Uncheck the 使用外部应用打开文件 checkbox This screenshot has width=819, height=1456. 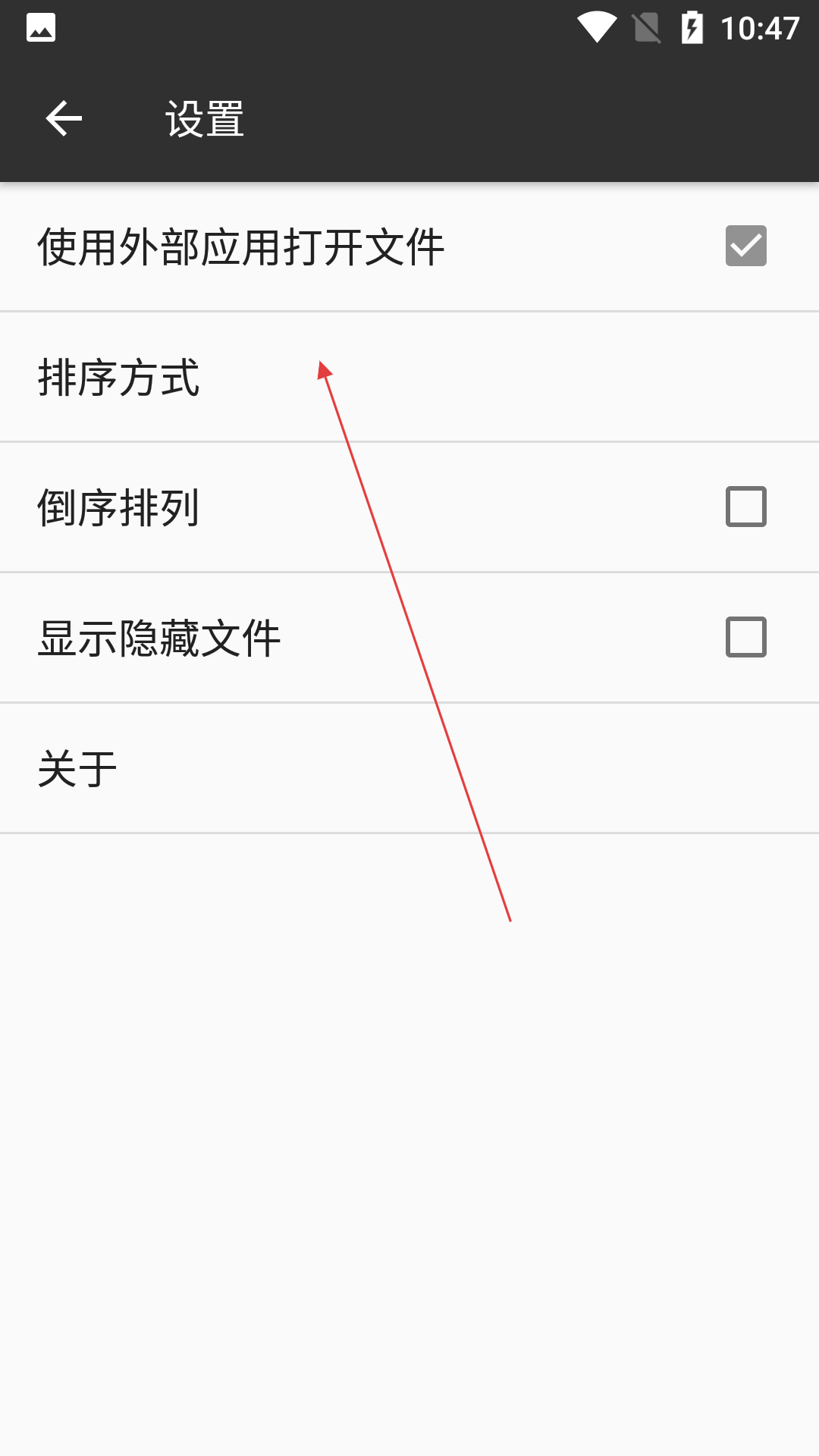click(746, 246)
